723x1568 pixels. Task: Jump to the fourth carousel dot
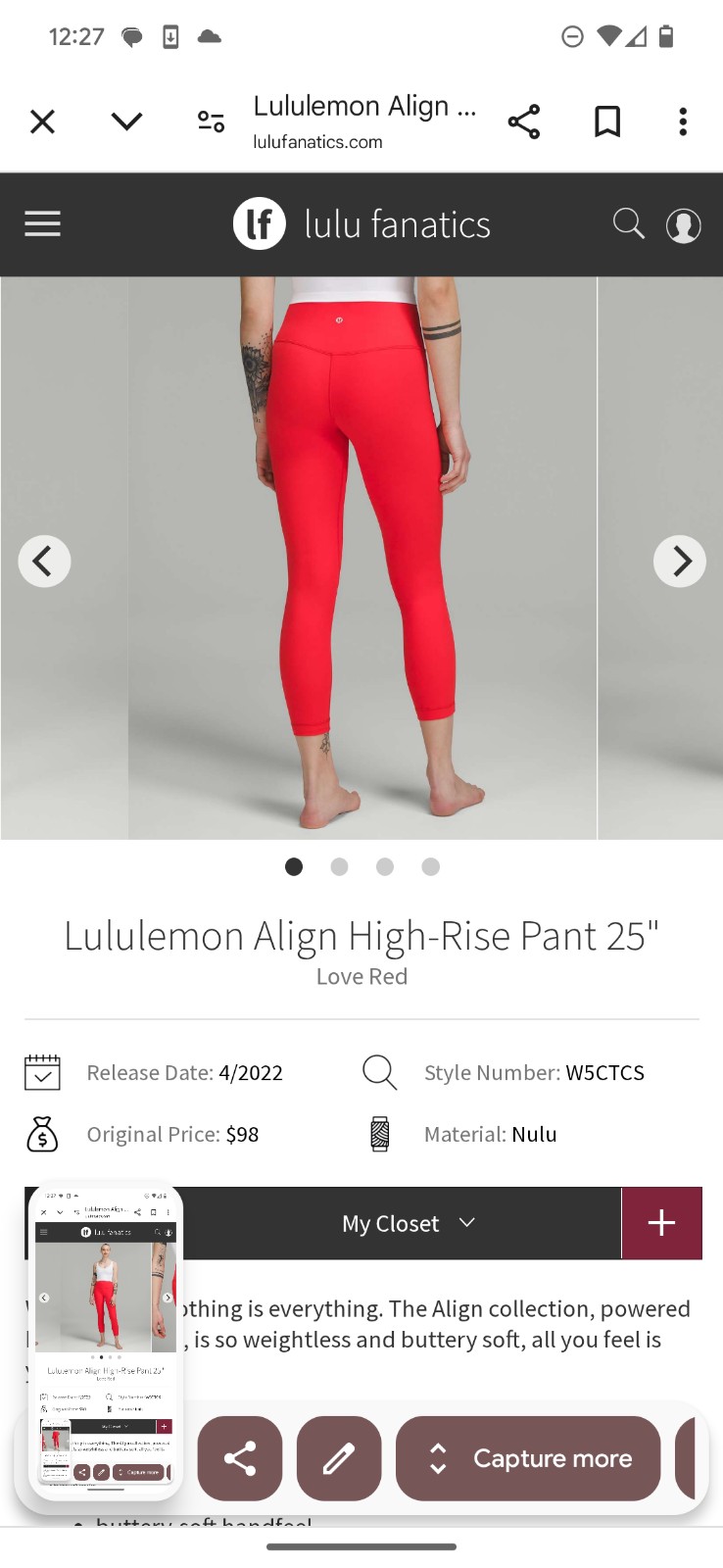[x=430, y=866]
